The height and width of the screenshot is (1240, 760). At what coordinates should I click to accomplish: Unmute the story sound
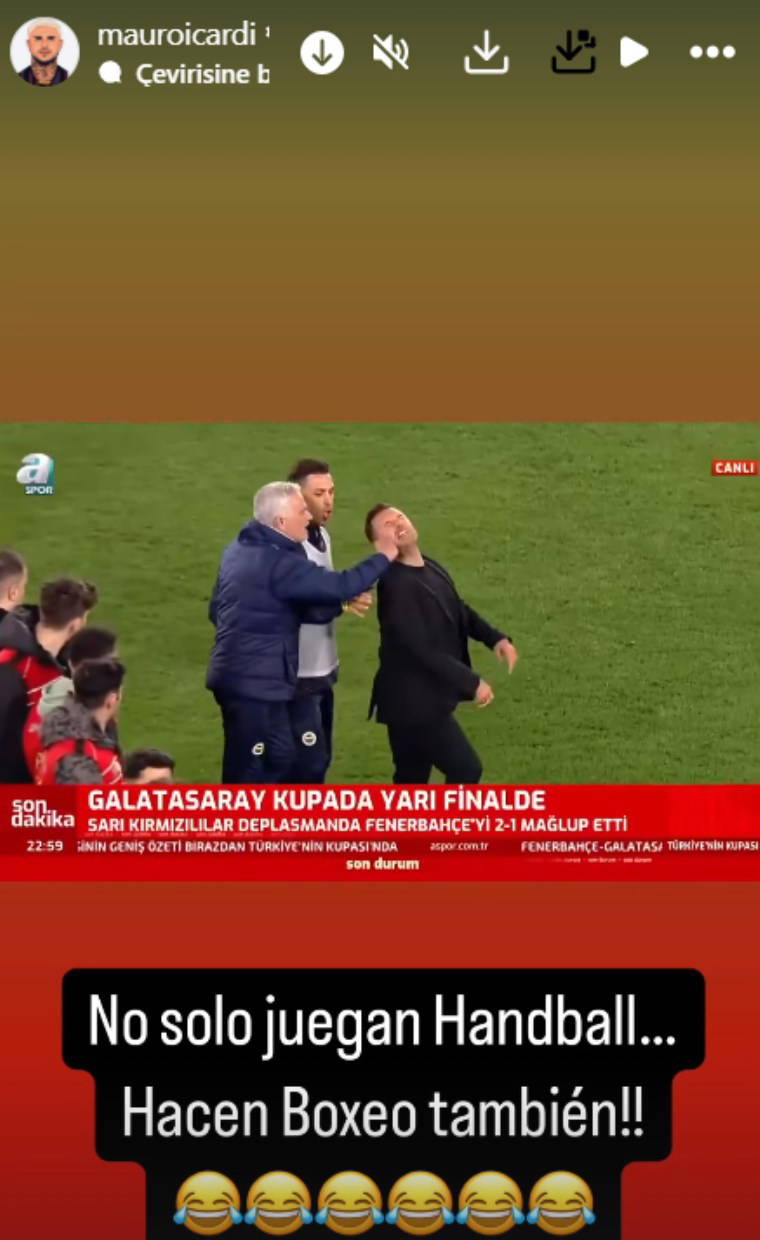[x=390, y=52]
